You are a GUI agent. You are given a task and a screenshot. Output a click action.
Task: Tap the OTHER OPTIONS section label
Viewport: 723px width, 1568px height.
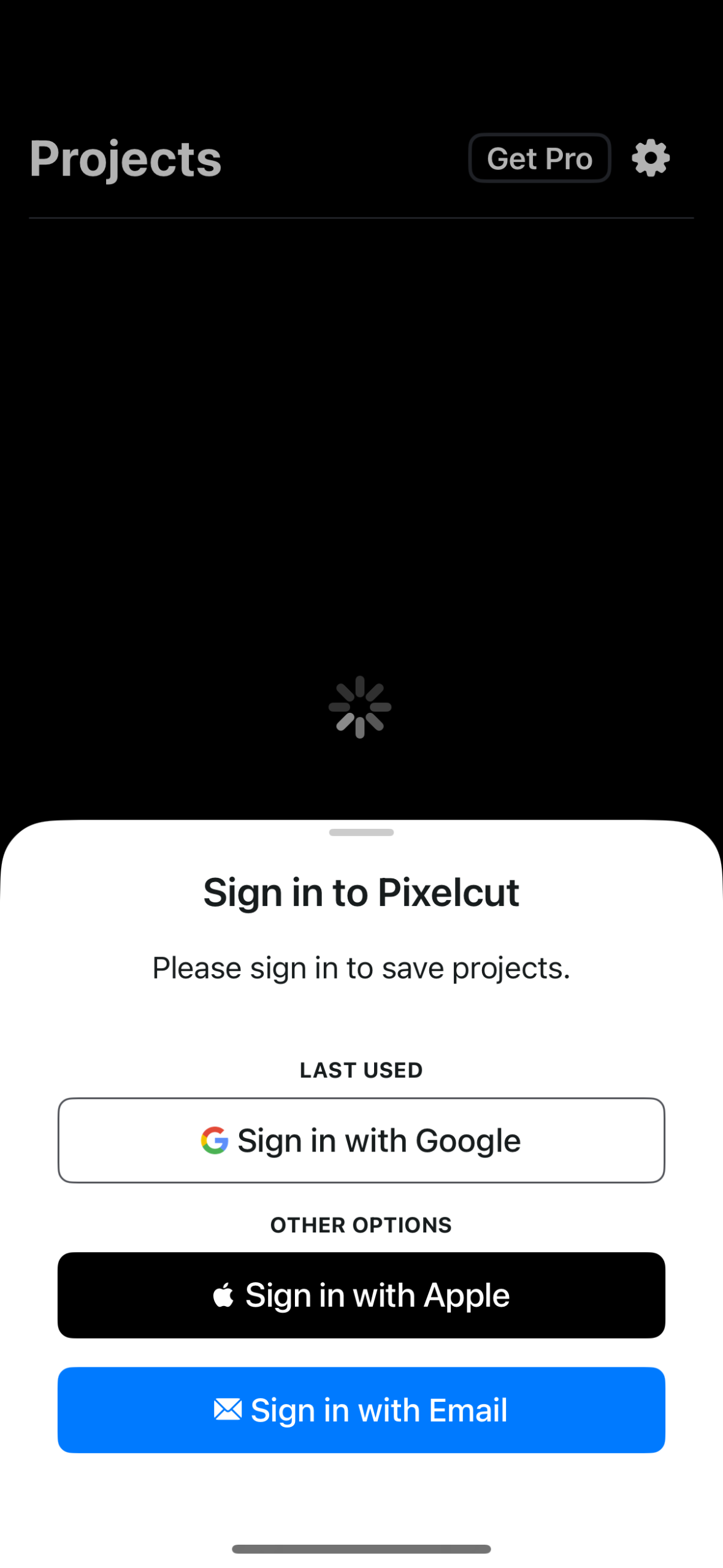point(361,1225)
